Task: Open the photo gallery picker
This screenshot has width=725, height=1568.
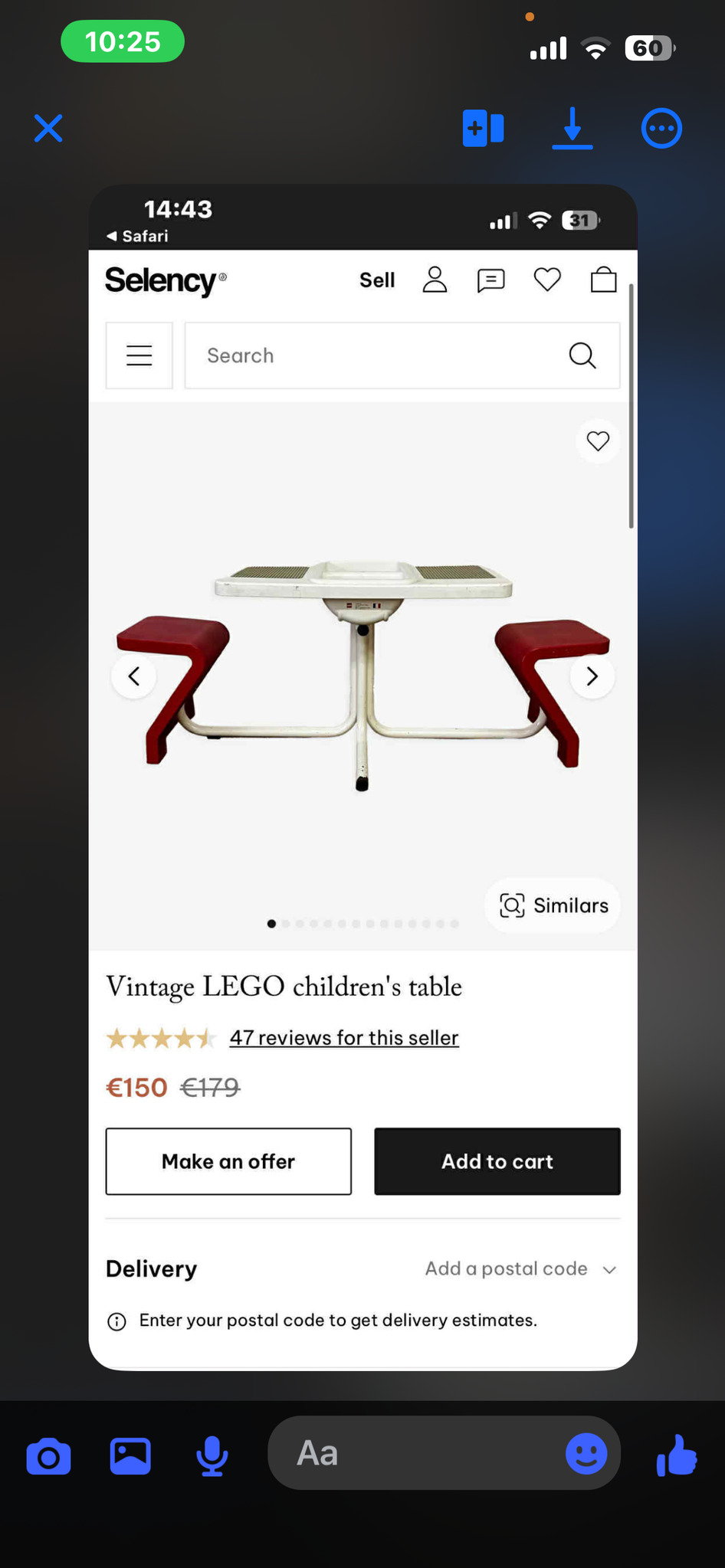Action: 130,1455
